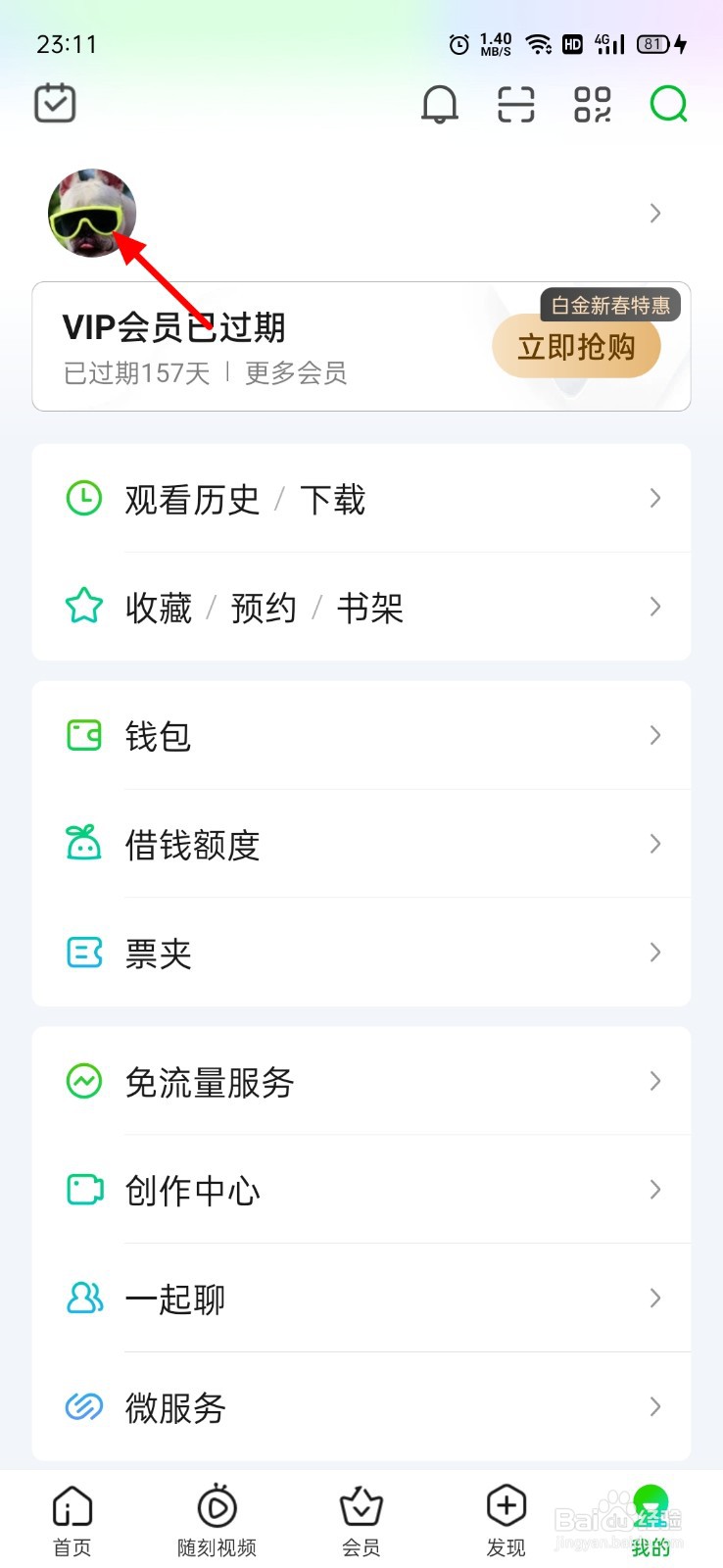Expand the 票夹 row with its arrow
The width and height of the screenshot is (723, 1568).
pos(655,952)
